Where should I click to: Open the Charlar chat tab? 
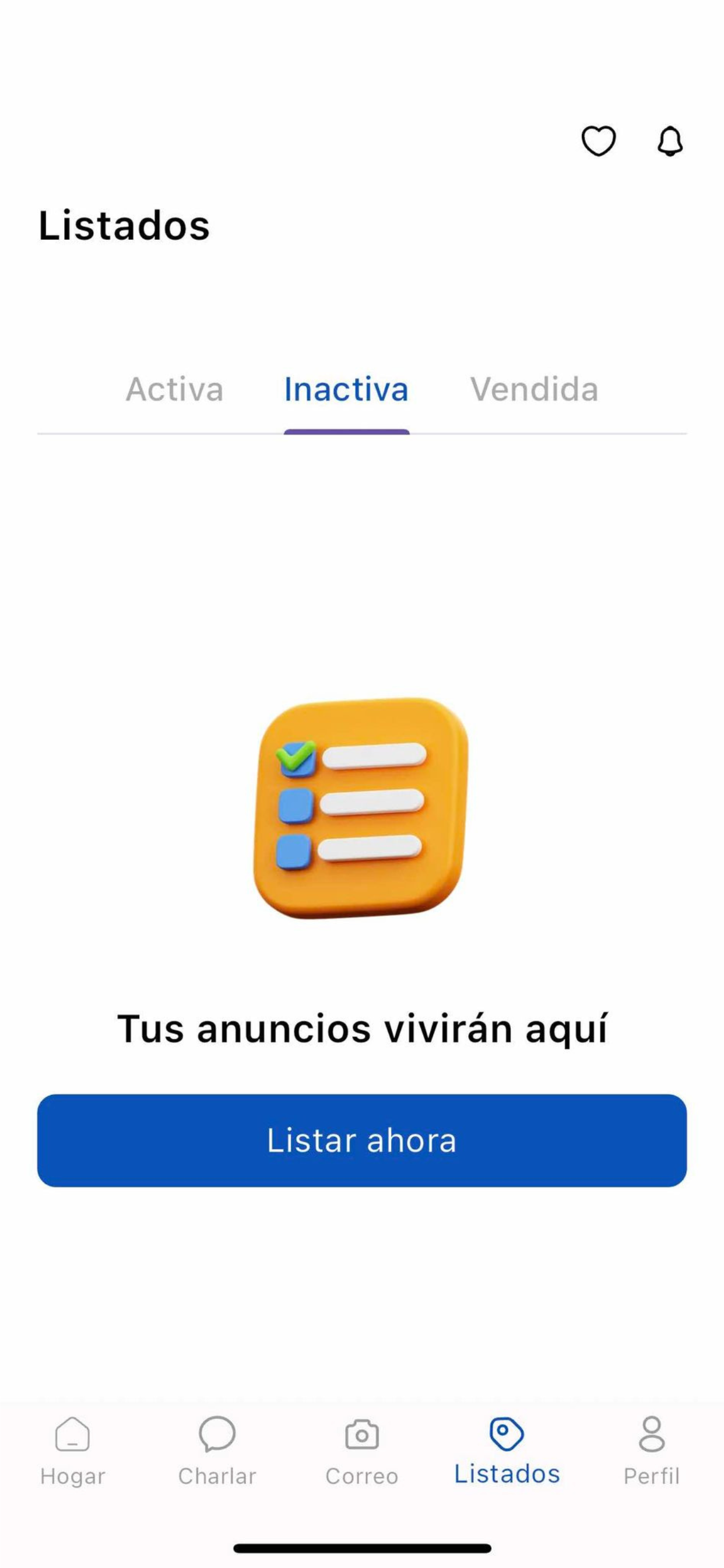[x=217, y=1451]
